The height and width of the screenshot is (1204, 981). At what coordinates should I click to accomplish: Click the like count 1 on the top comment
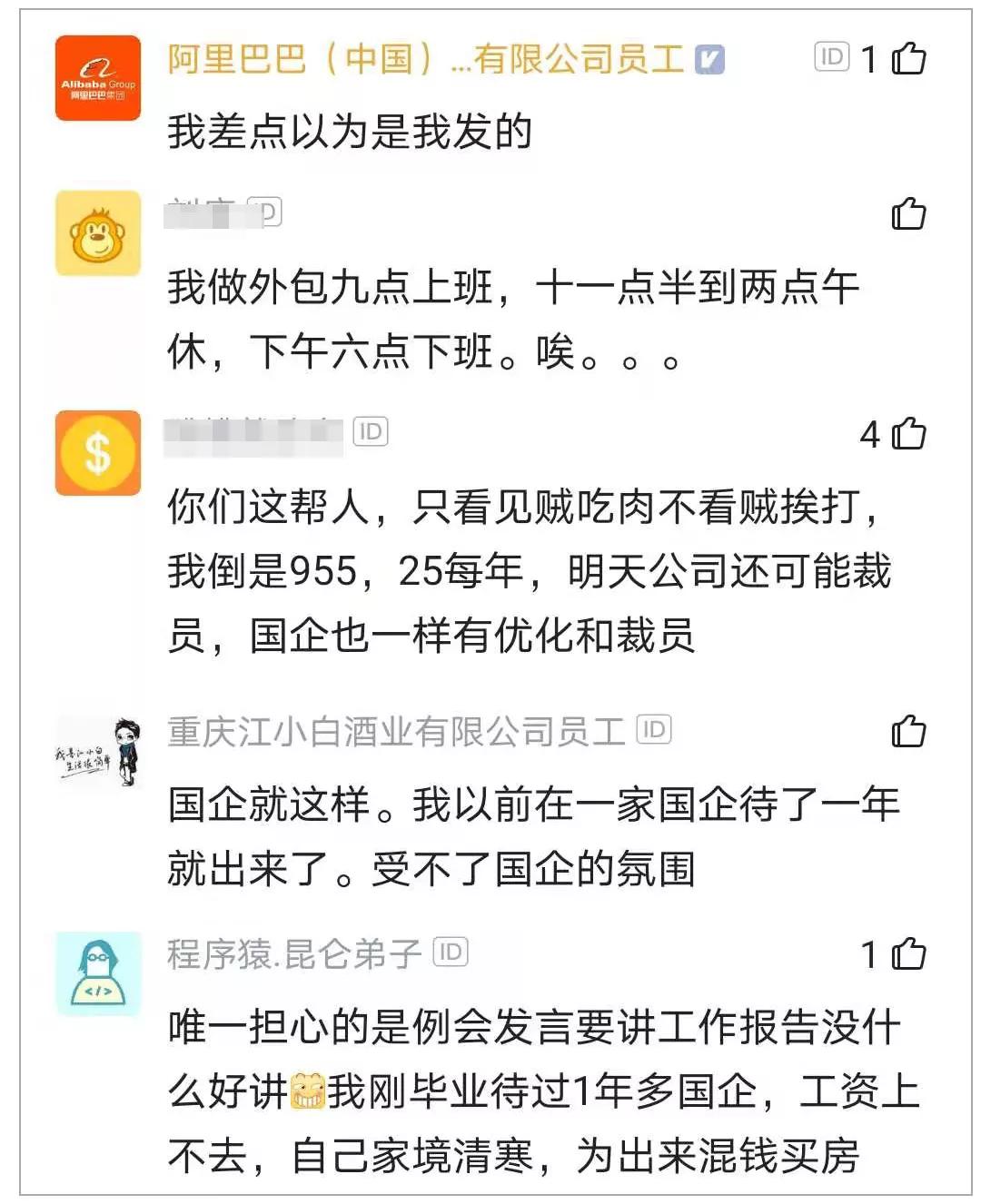870,57
